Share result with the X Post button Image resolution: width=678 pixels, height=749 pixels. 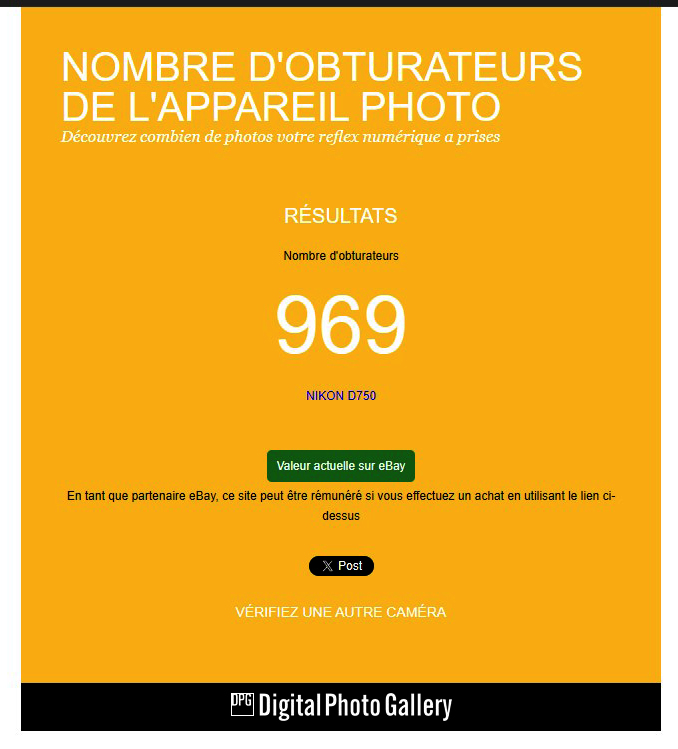pos(341,566)
